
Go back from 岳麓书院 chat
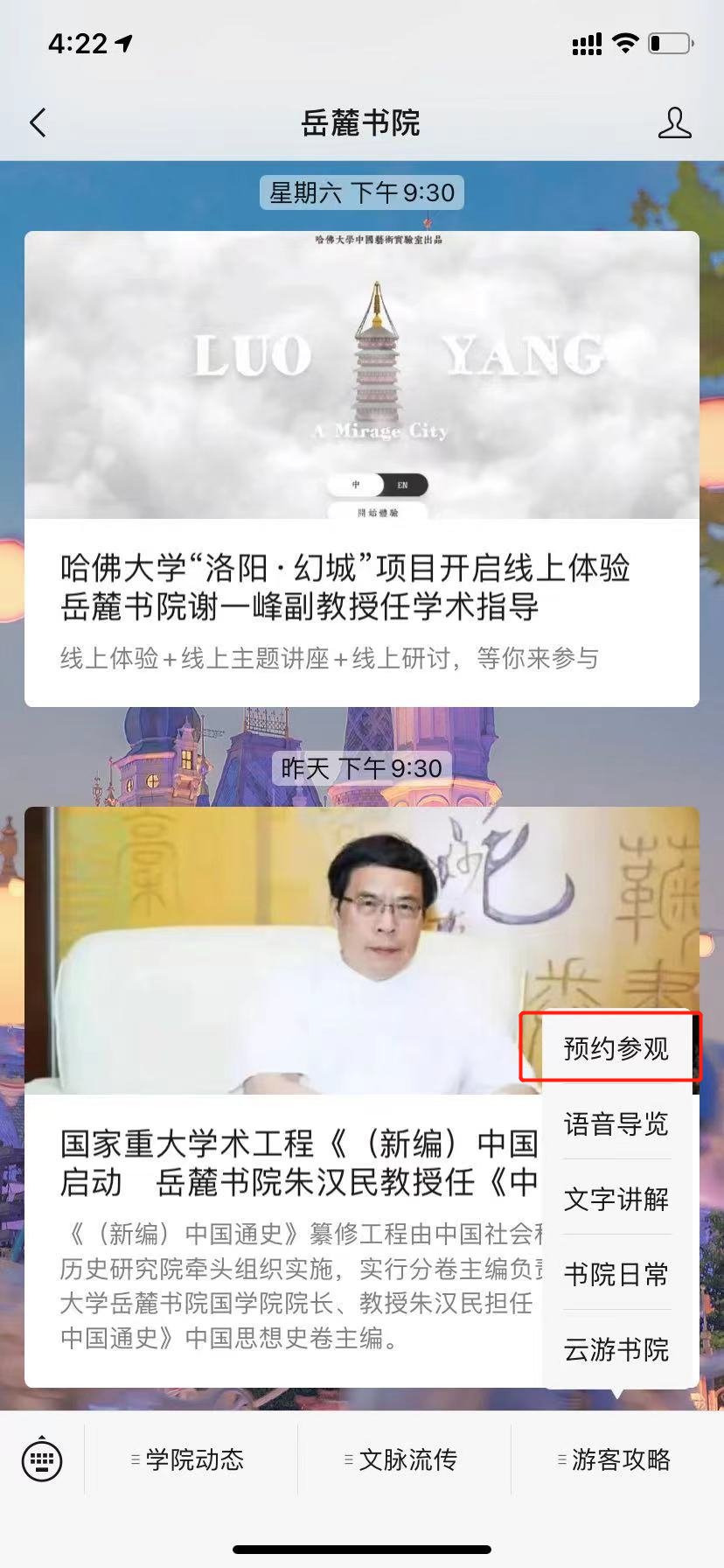tap(38, 122)
